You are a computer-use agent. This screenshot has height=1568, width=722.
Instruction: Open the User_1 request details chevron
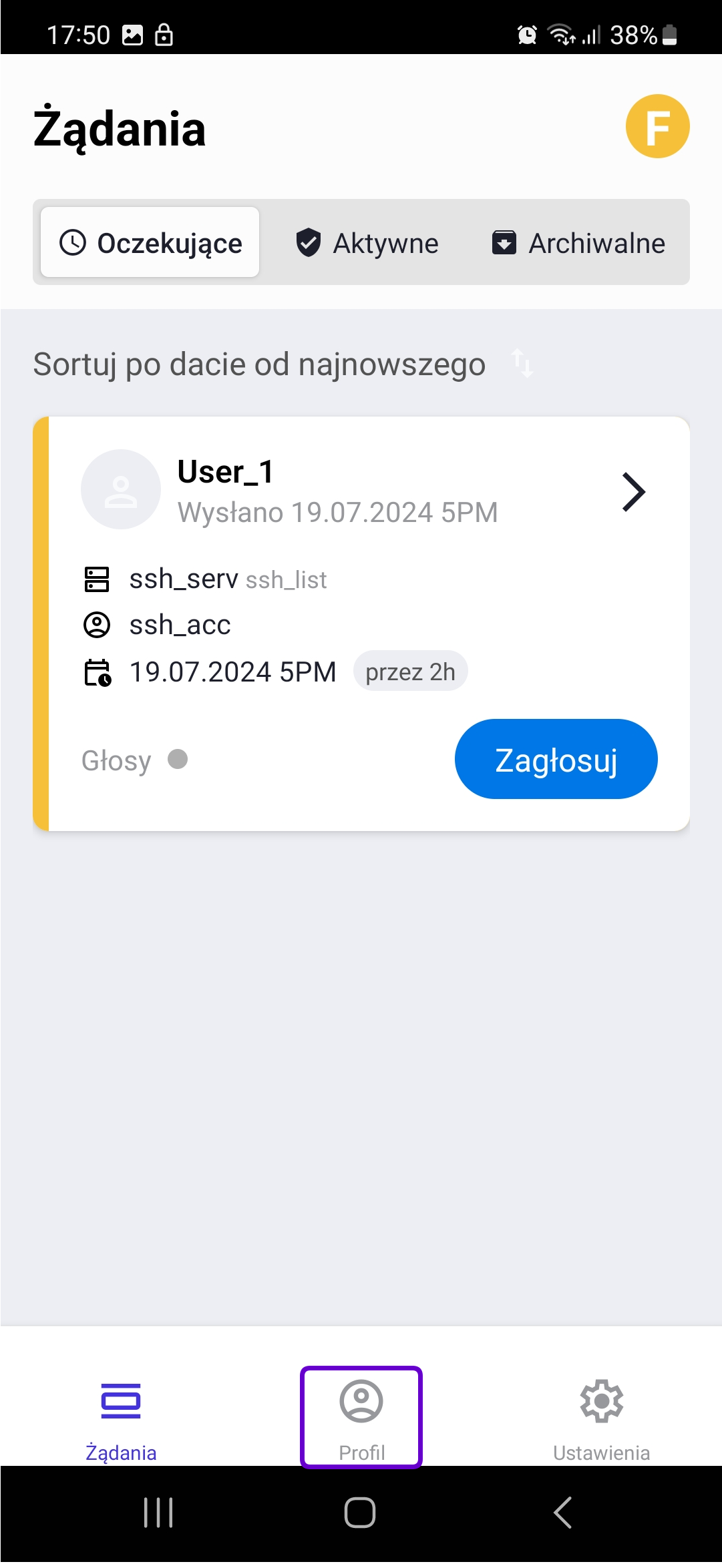(x=633, y=492)
